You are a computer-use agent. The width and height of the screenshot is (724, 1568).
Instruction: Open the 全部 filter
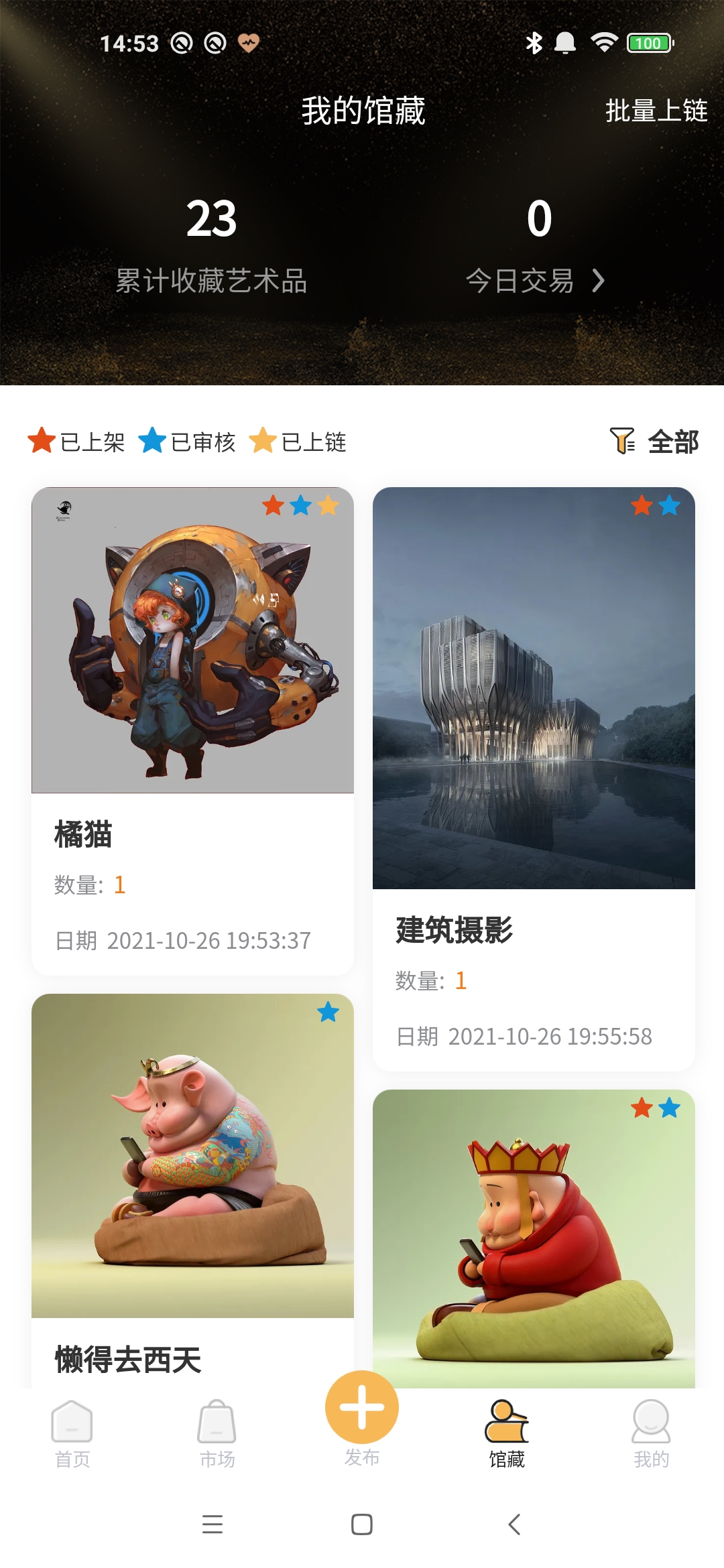(x=655, y=442)
